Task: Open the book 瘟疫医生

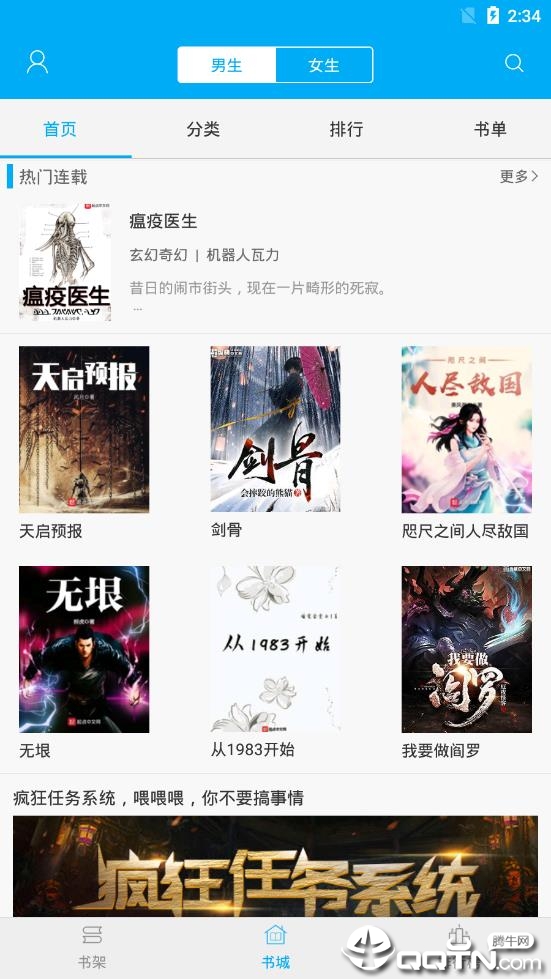Action: [275, 262]
